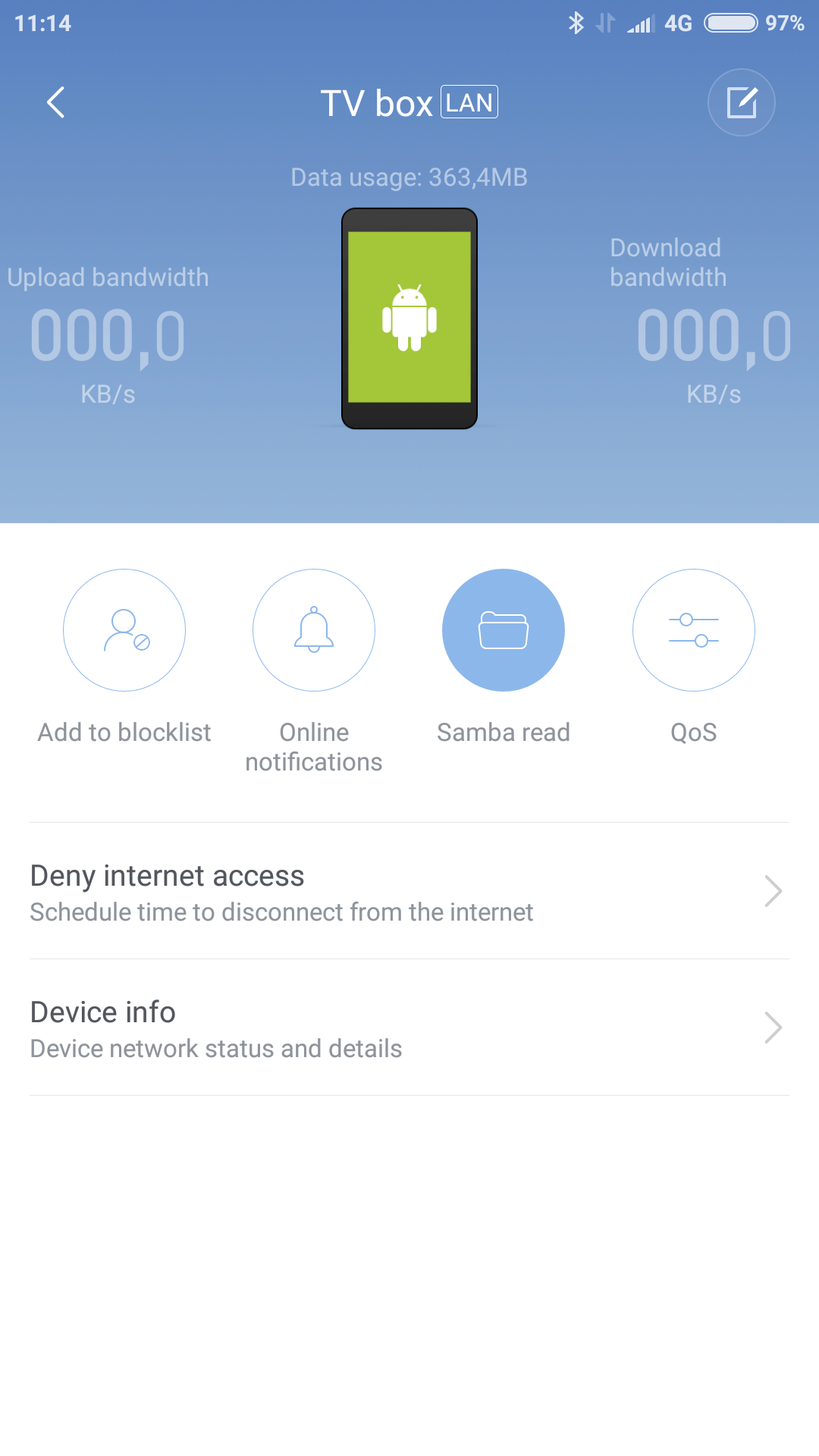819x1456 pixels.
Task: Add this device to the blocklist
Action: tap(124, 630)
